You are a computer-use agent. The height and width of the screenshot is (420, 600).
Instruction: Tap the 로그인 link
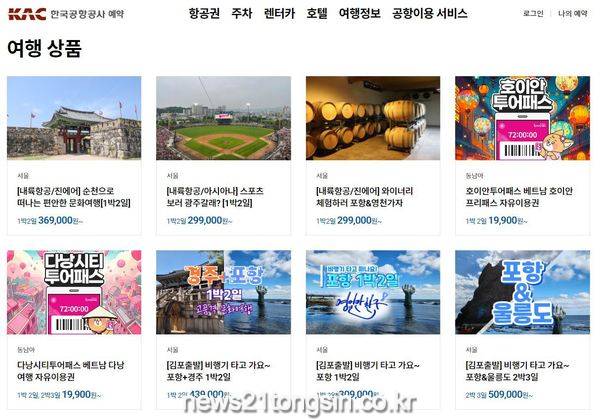(533, 15)
